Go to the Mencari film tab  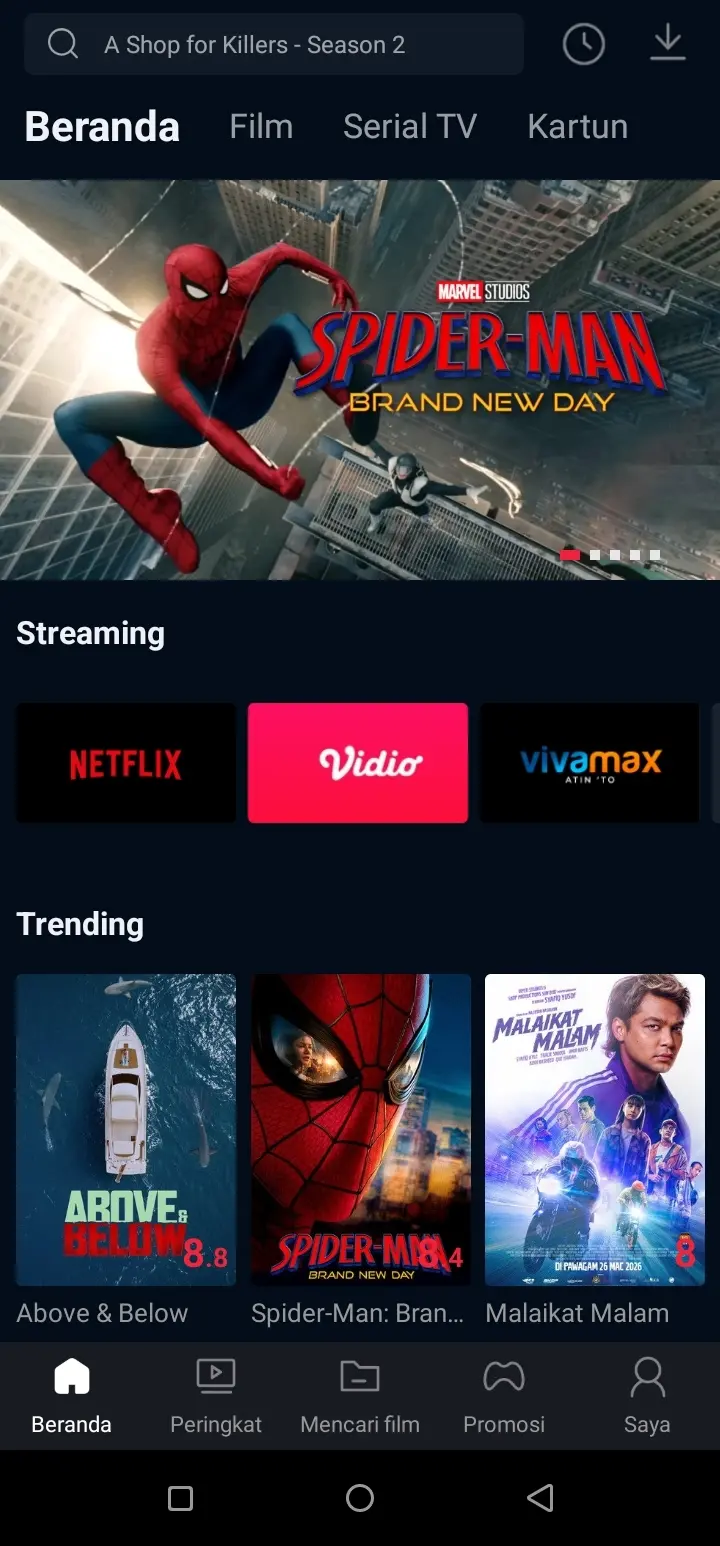pos(360,1396)
